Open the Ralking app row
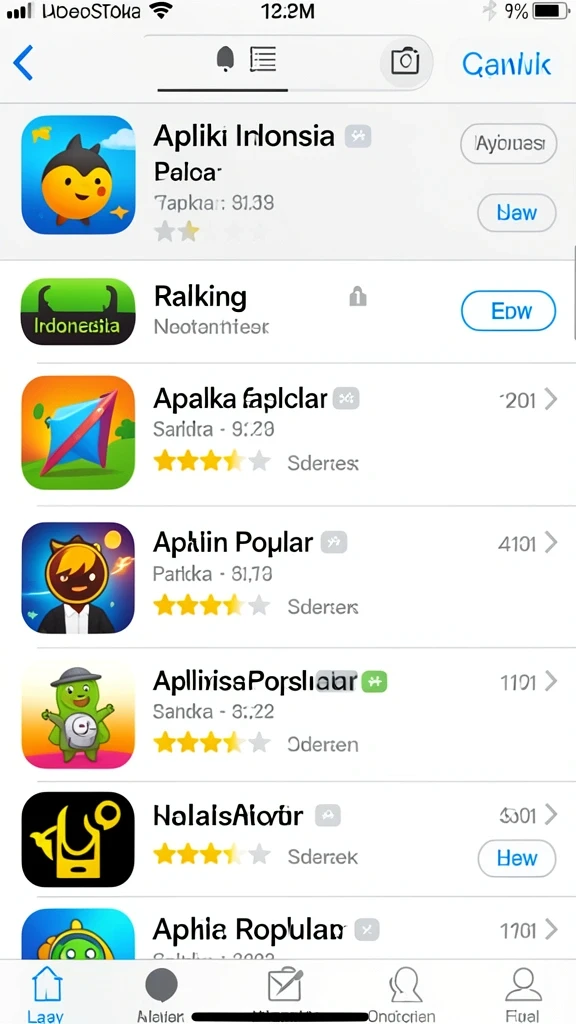The height and width of the screenshot is (1024, 576). (x=288, y=312)
